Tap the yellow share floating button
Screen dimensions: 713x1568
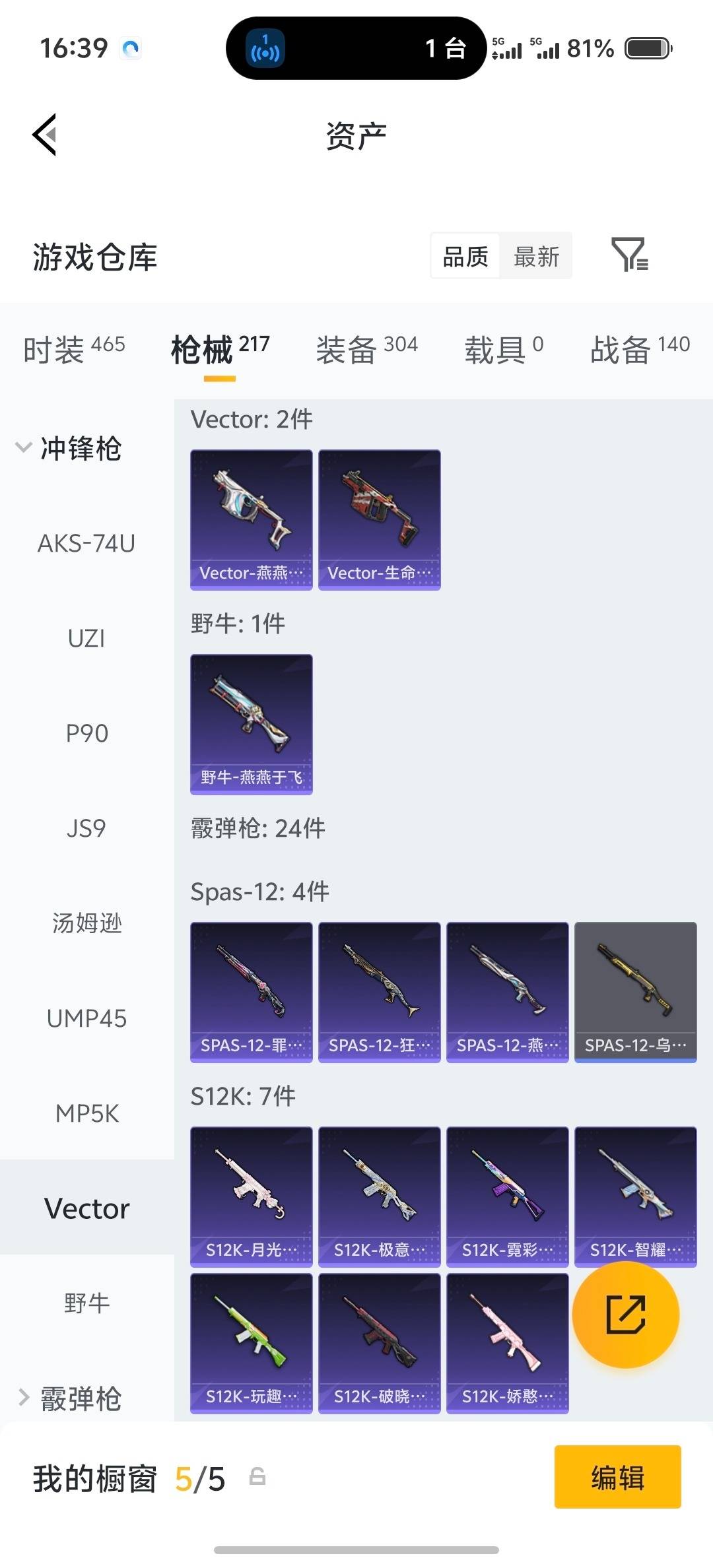625,1315
